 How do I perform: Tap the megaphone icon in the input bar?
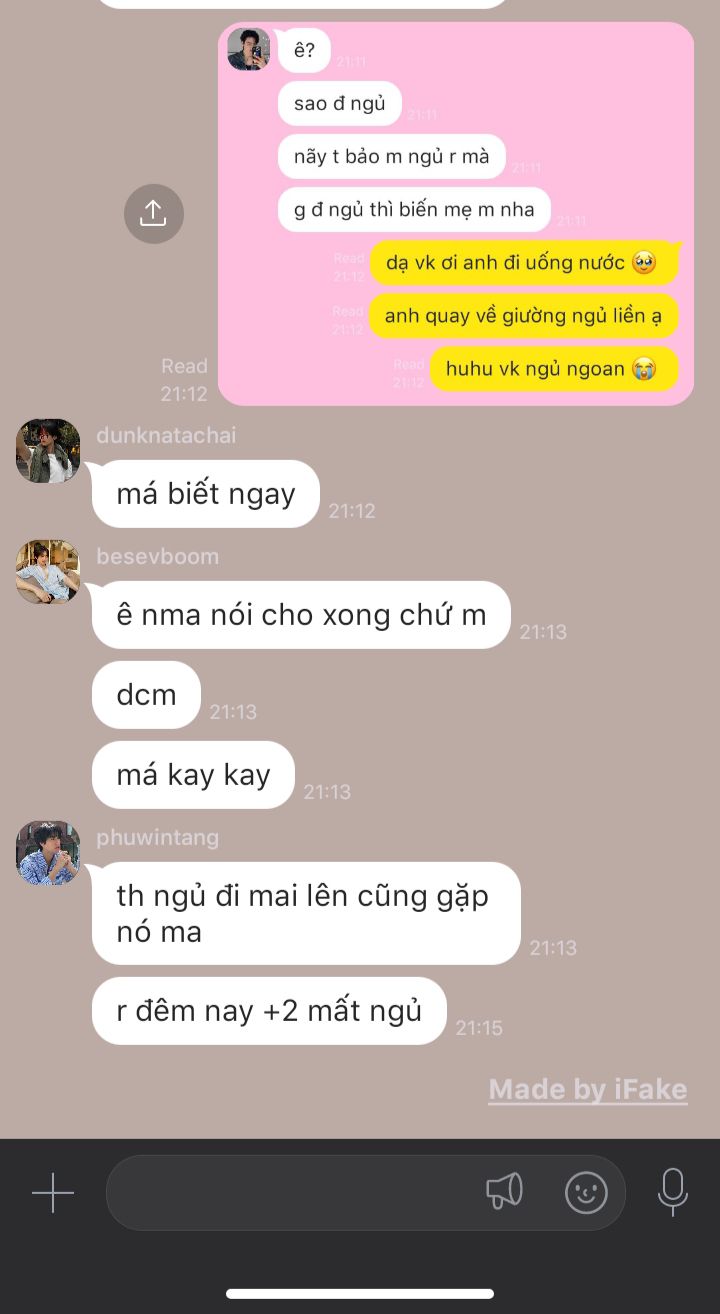point(504,1191)
